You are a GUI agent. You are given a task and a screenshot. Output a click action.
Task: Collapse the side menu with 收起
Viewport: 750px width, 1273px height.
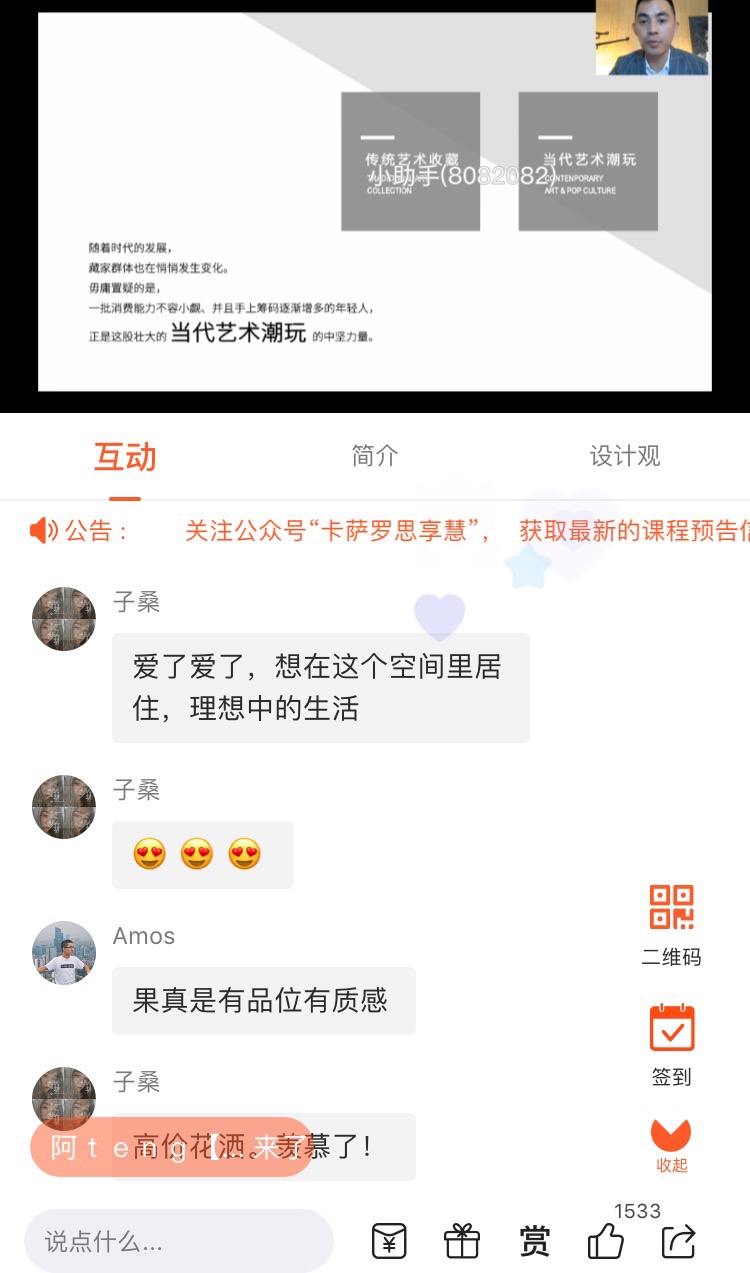click(671, 1144)
